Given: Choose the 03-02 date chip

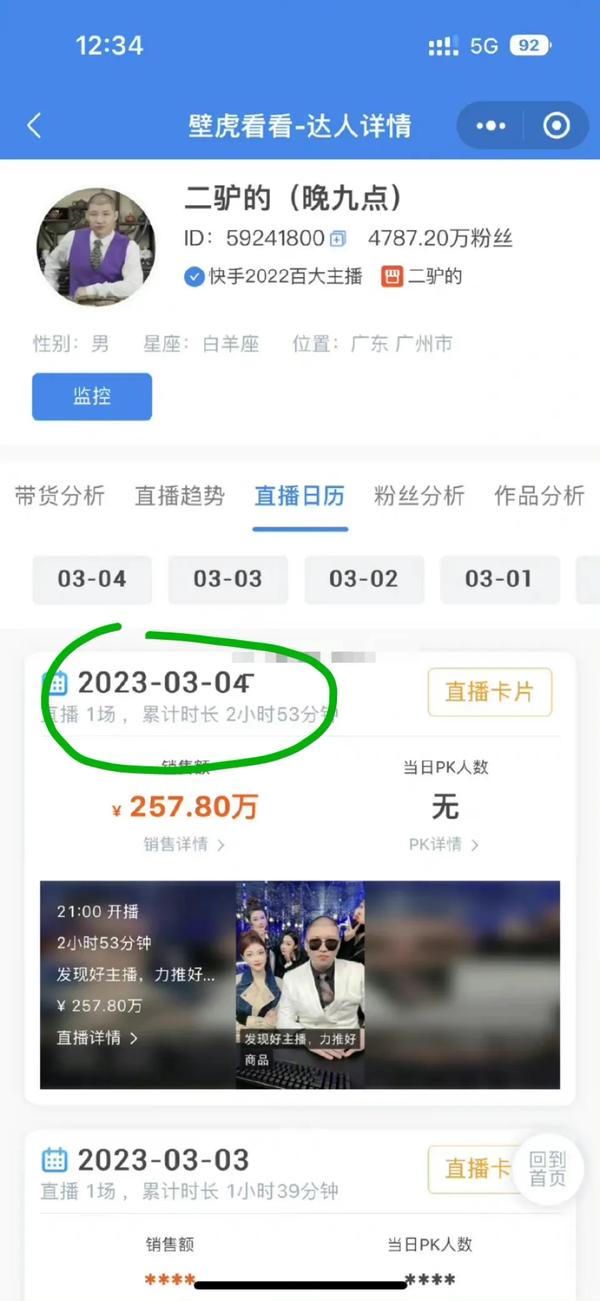Looking at the screenshot, I should tap(364, 579).
